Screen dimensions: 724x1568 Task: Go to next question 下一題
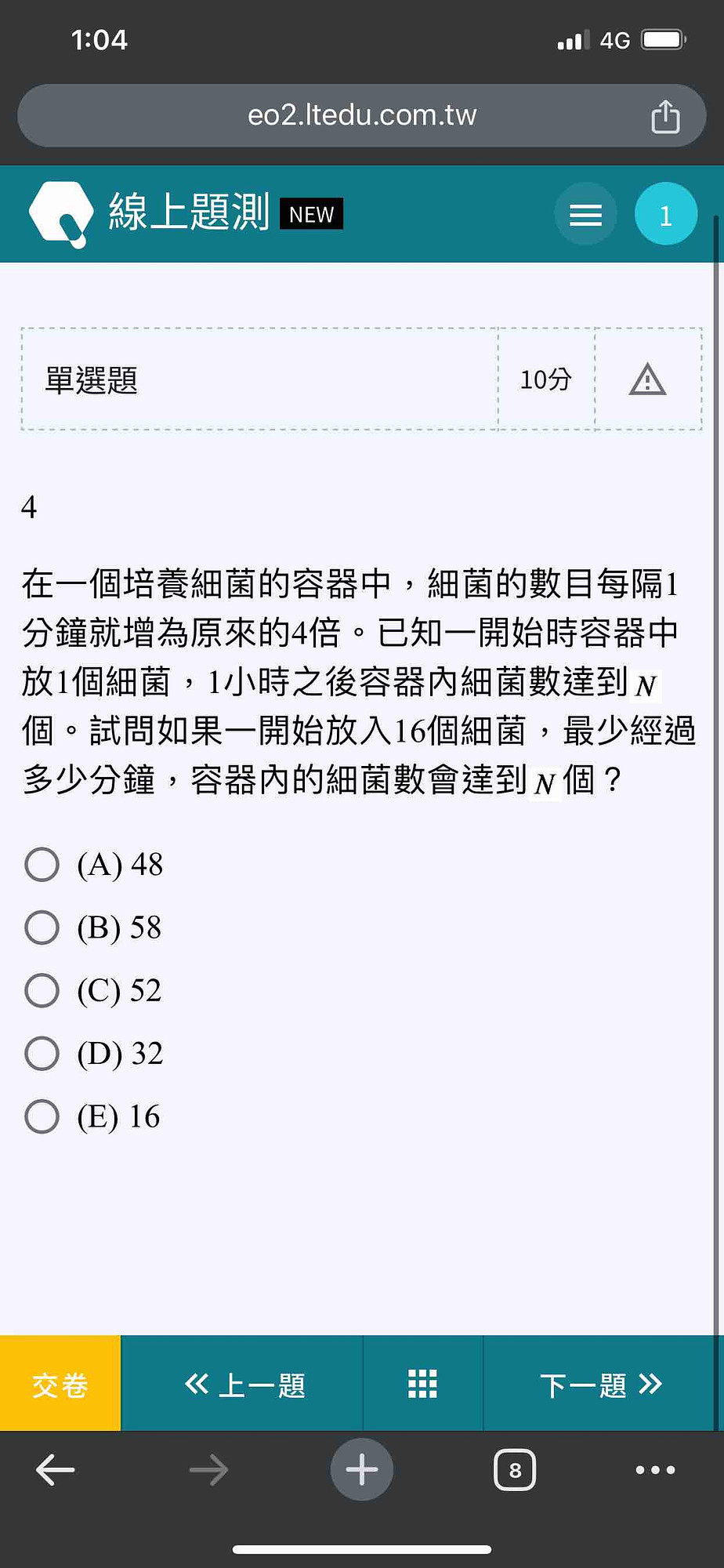[x=600, y=1384]
